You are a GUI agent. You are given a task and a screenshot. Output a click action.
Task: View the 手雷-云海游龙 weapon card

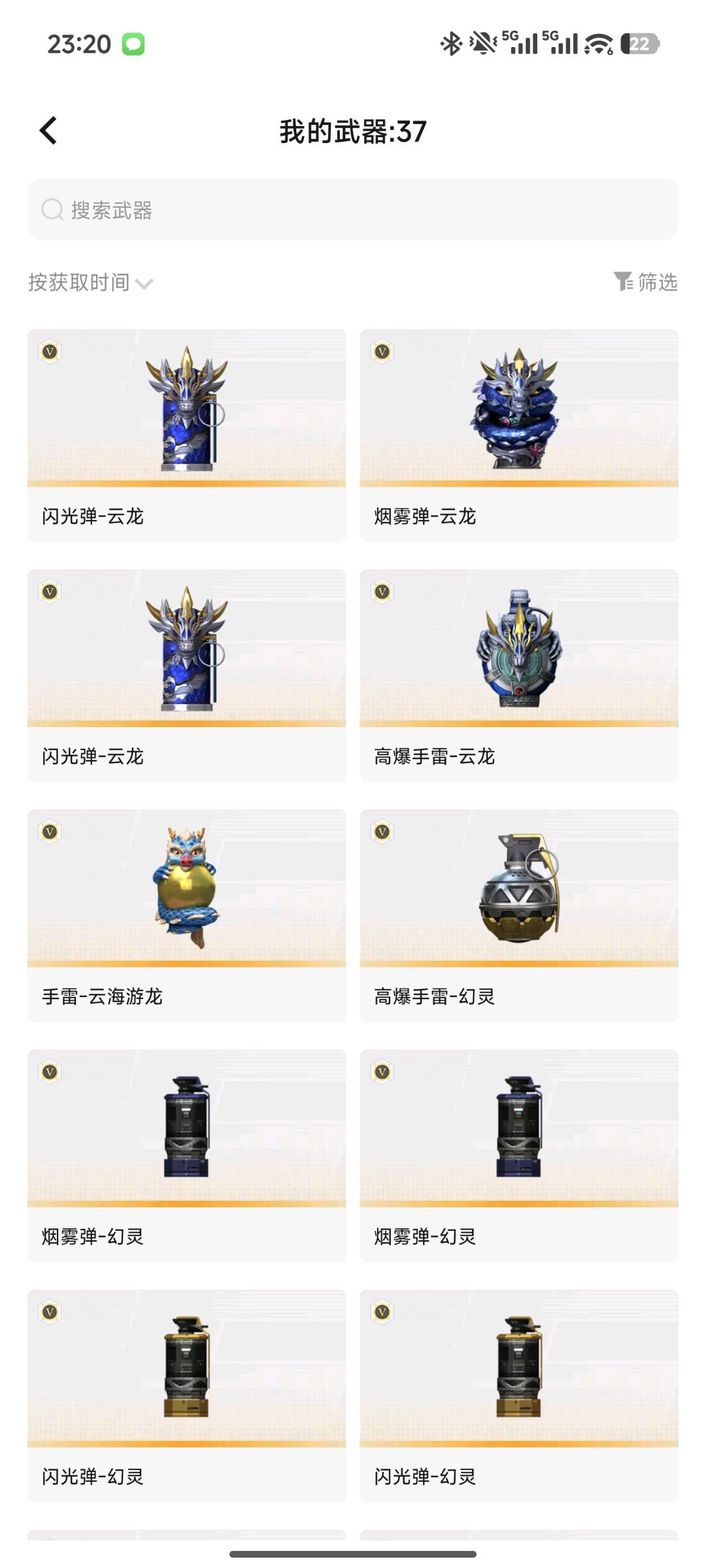coord(186,915)
